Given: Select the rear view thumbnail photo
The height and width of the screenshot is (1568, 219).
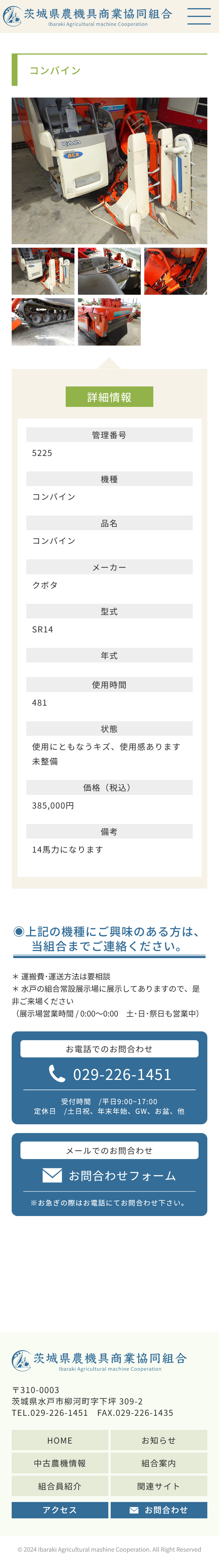Looking at the screenshot, I should tap(109, 321).
